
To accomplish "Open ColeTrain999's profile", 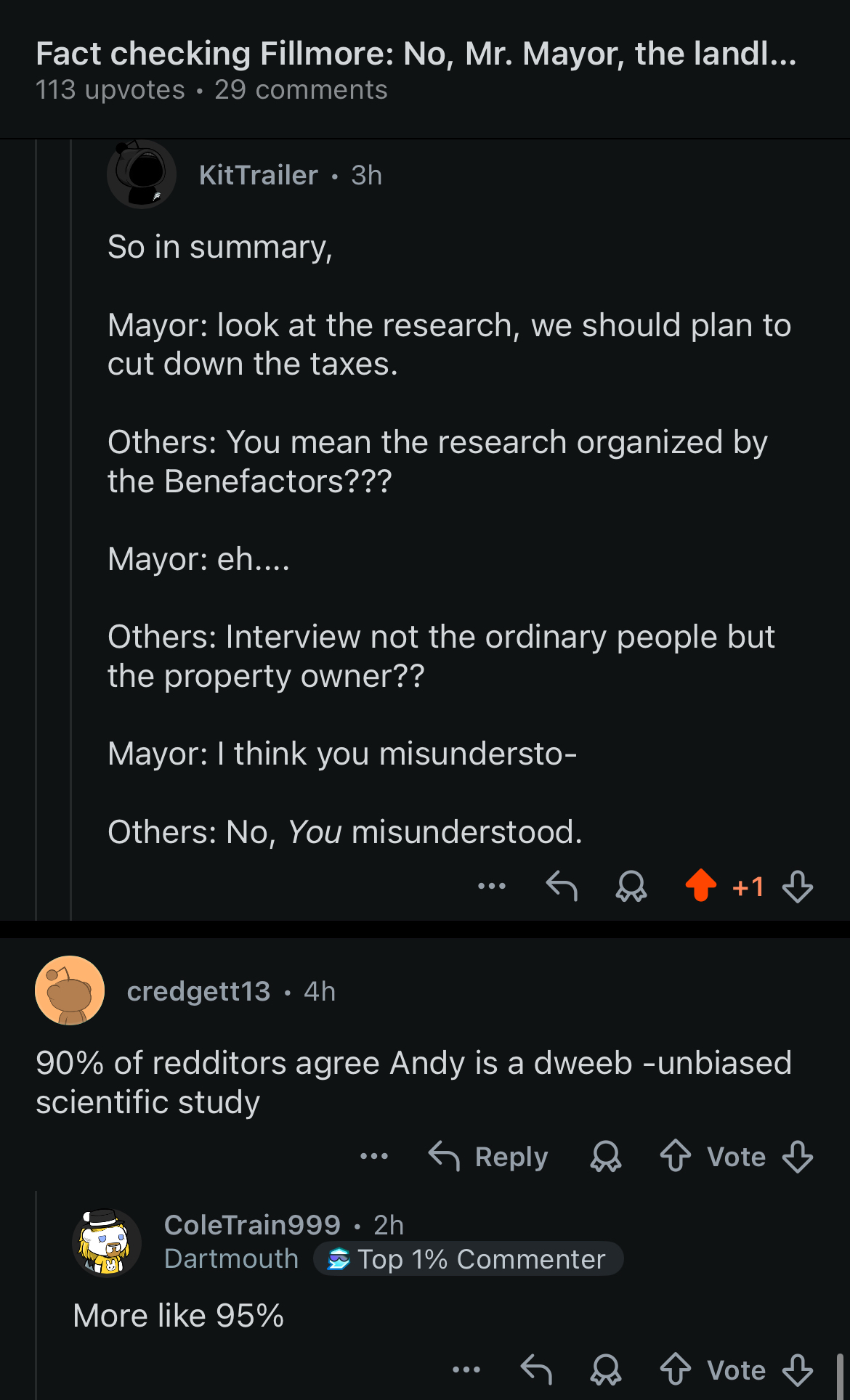I will (x=252, y=1225).
